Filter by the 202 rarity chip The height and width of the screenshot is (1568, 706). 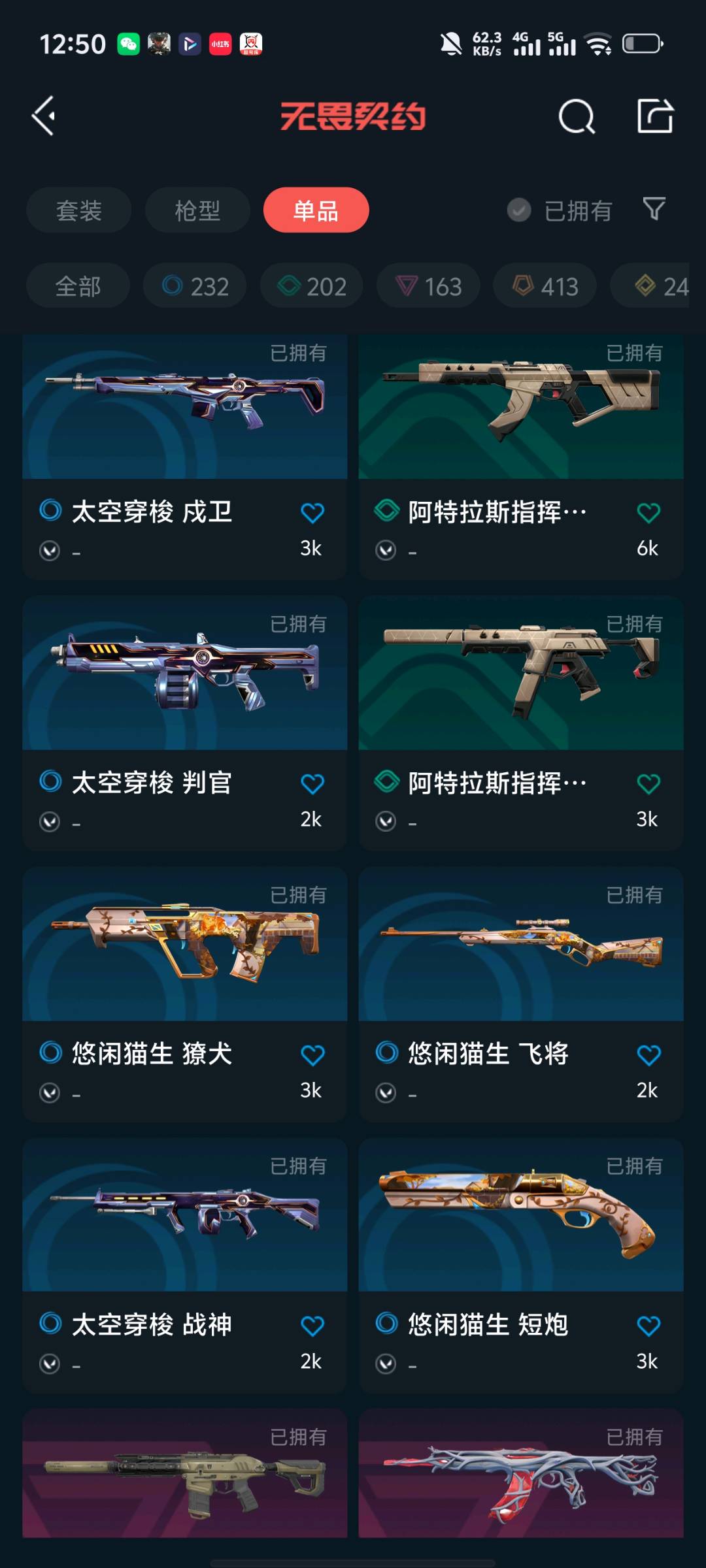coord(312,286)
